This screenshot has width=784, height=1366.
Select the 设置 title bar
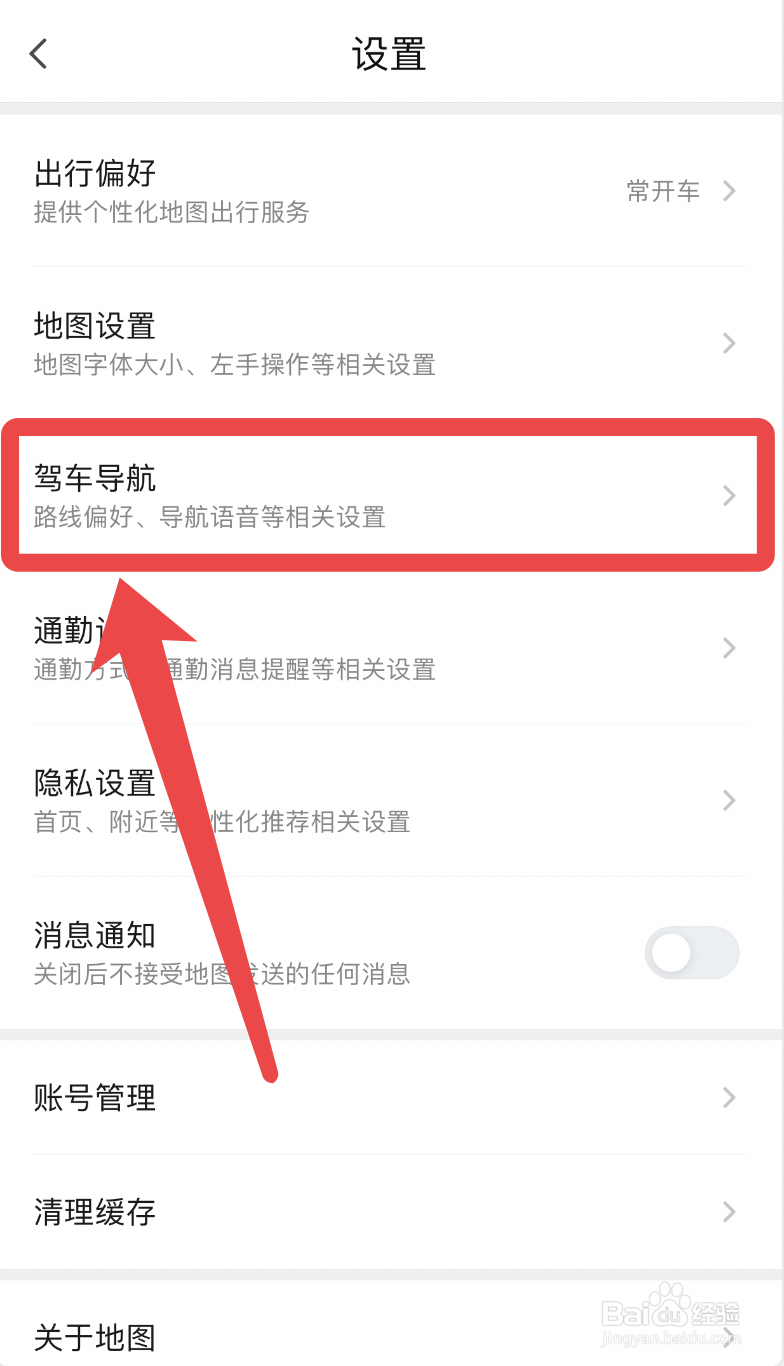(x=390, y=55)
